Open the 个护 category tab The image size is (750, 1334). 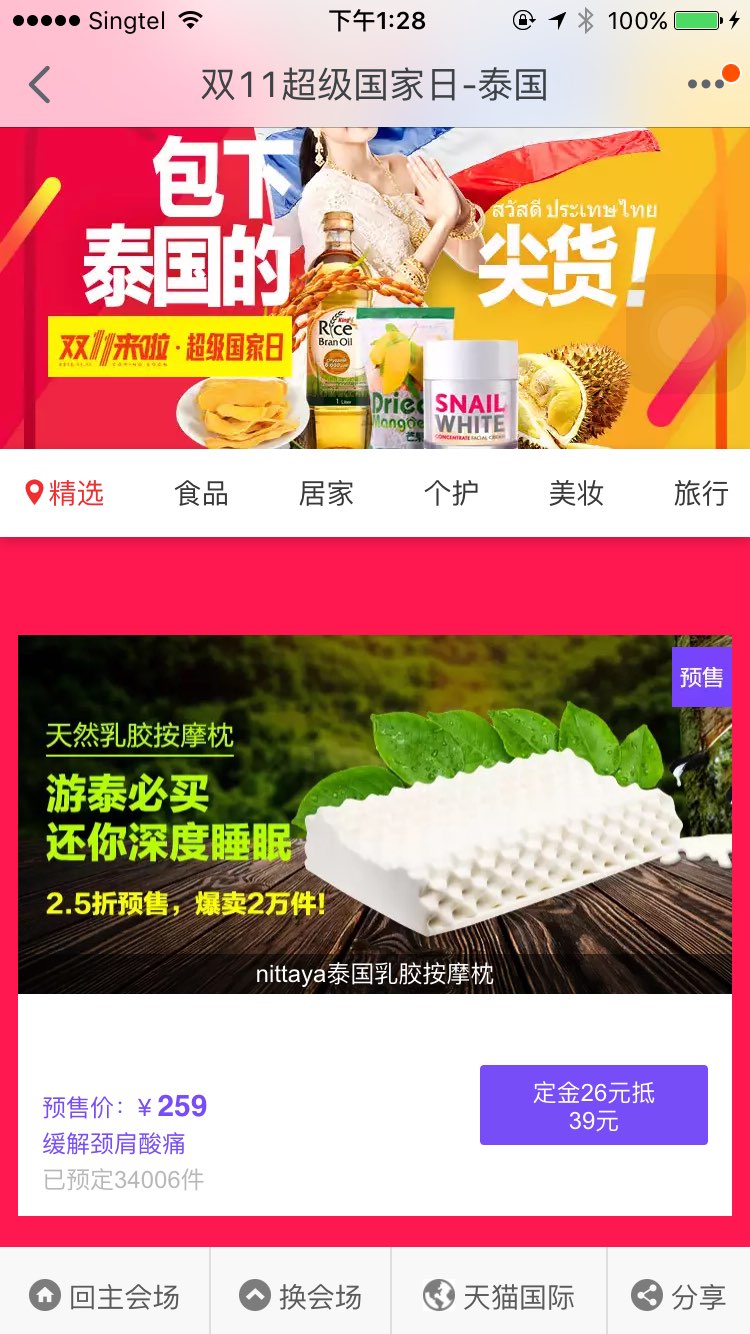(451, 493)
